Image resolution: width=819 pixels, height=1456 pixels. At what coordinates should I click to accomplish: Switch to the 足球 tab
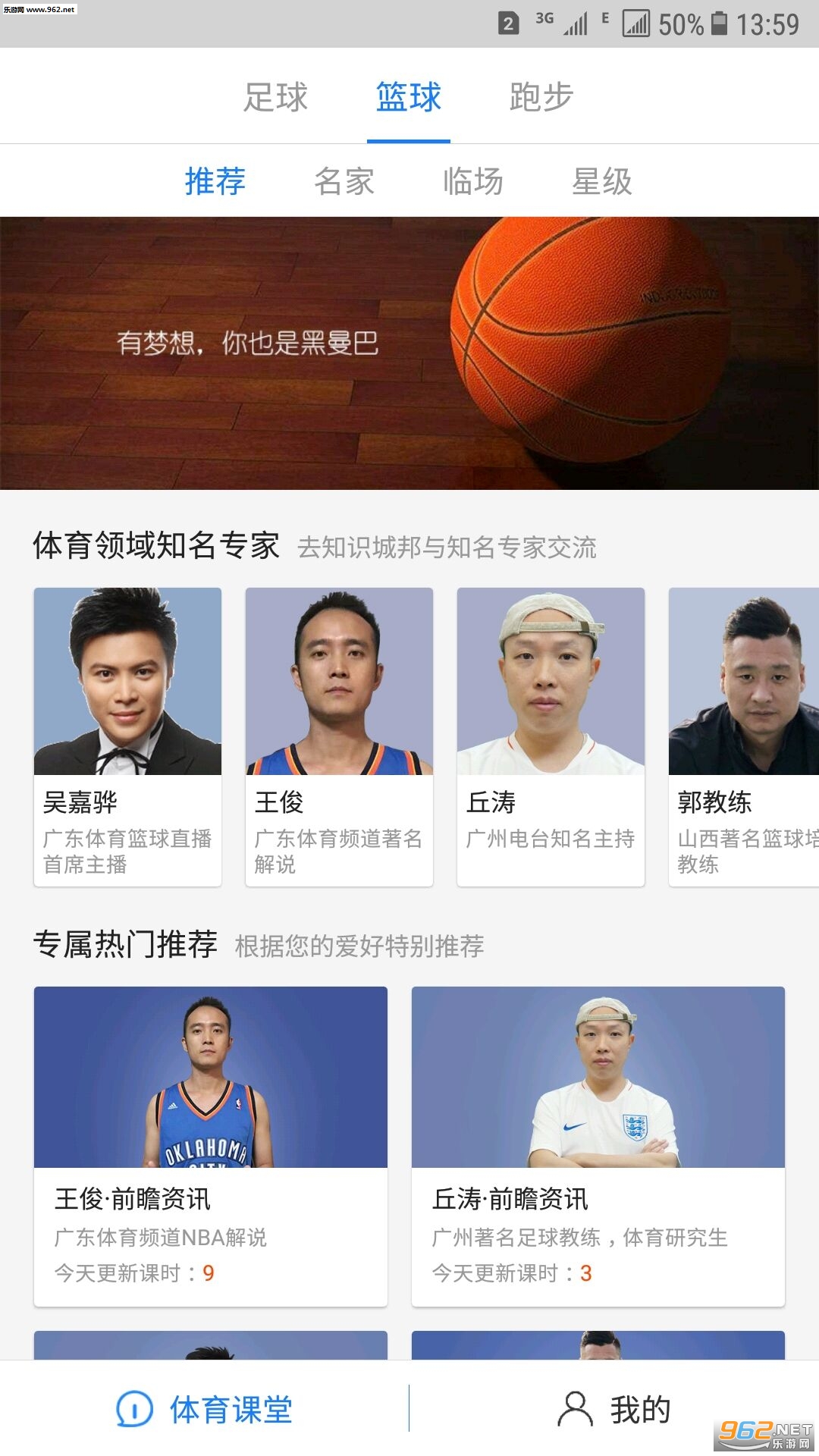tap(275, 97)
